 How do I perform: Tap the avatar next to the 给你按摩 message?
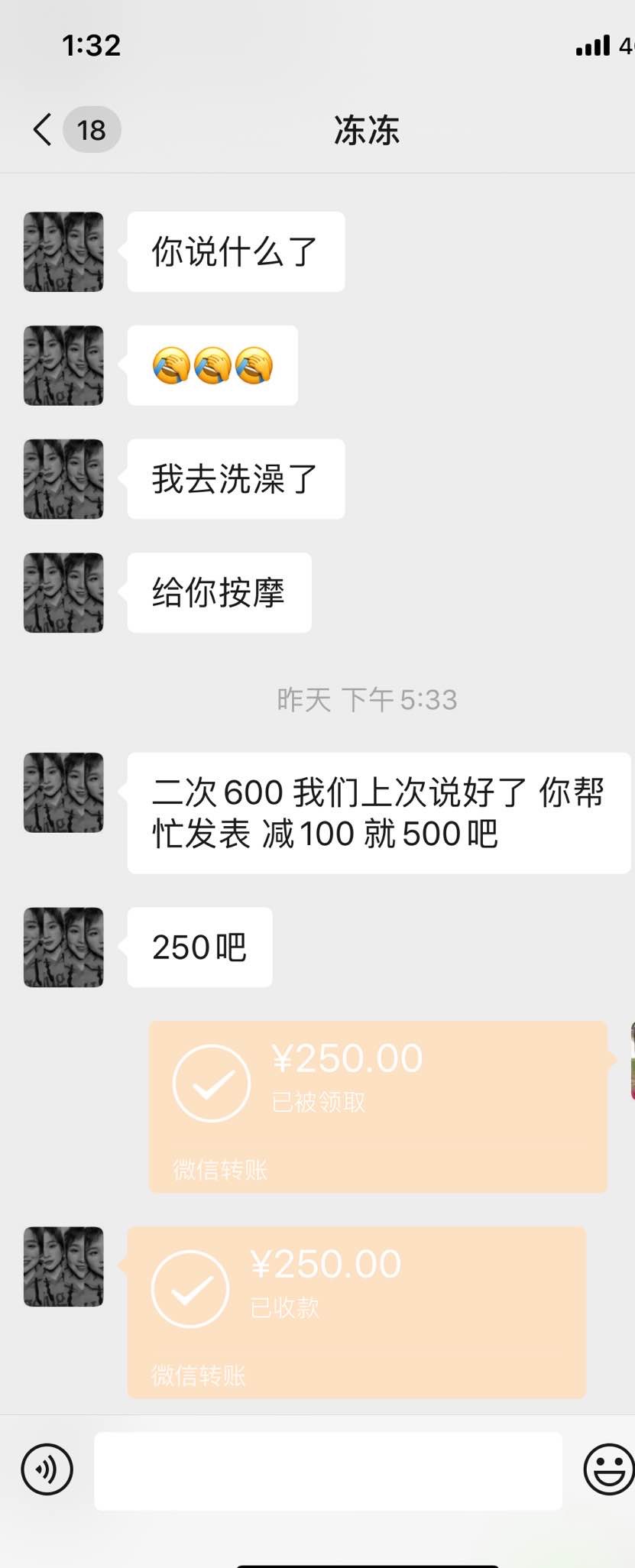63,592
